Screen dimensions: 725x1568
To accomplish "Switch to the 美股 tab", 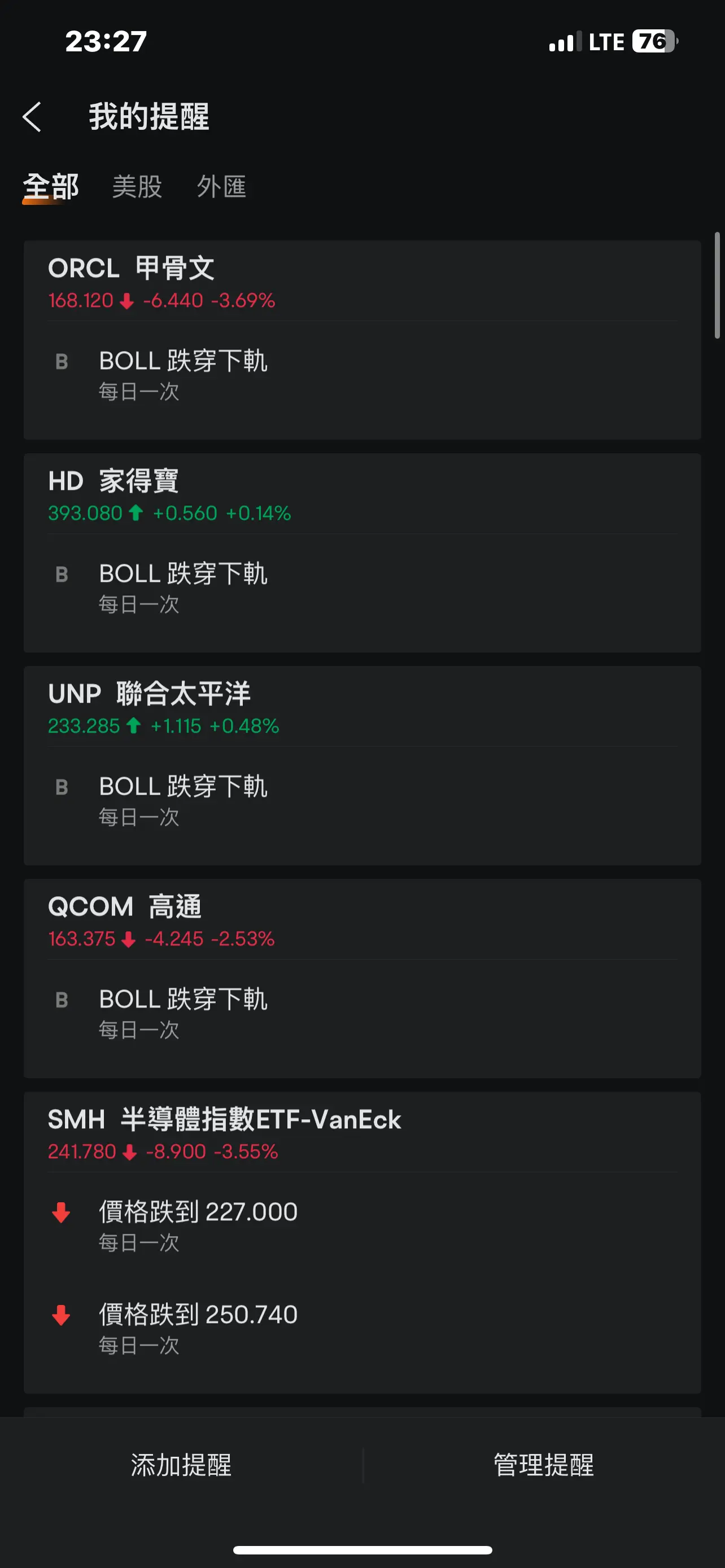I will 137,186.
